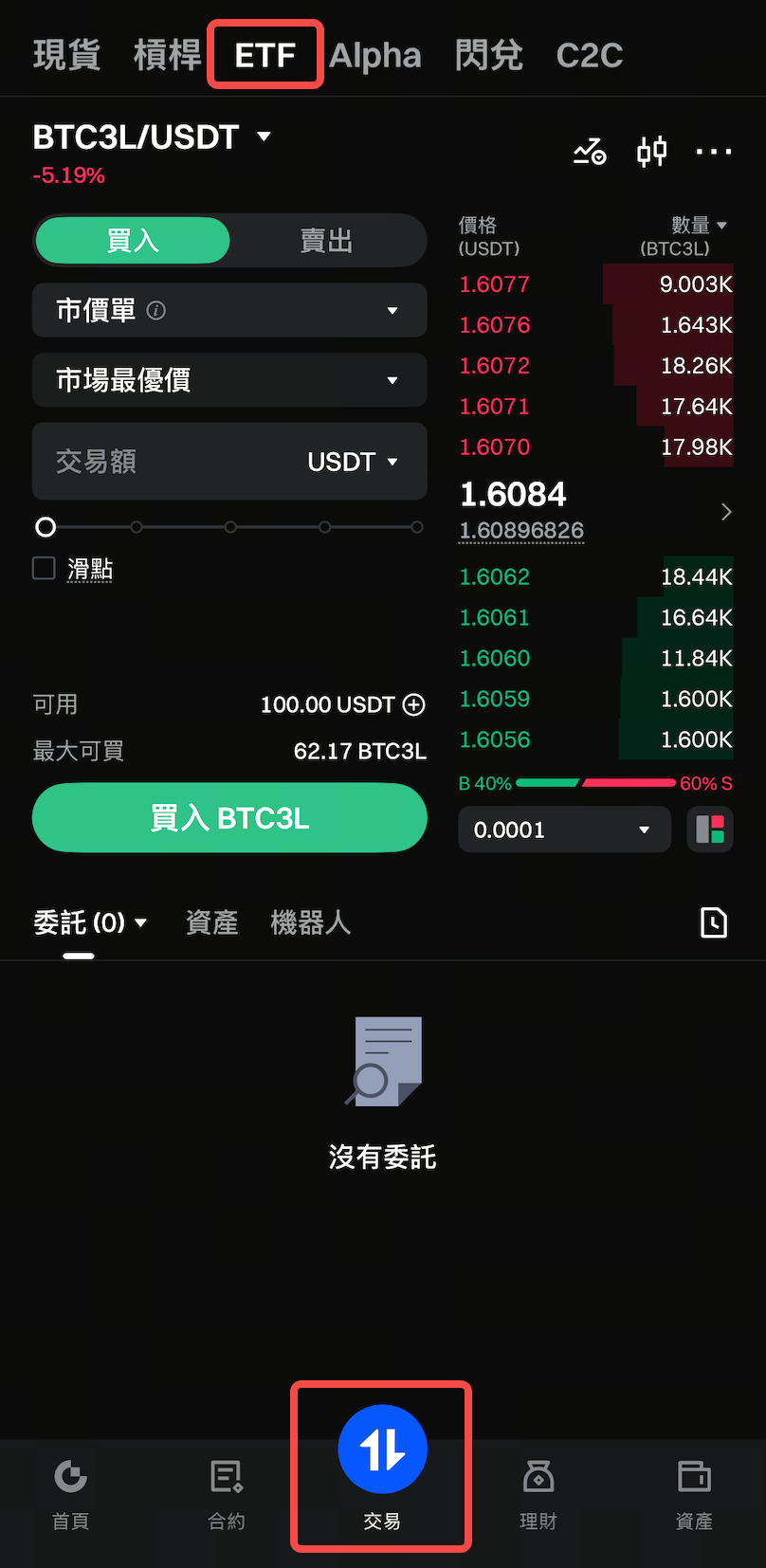Image resolution: width=766 pixels, height=1568 pixels.
Task: Switch to the 賣出 (Sell) toggle
Action: [326, 240]
